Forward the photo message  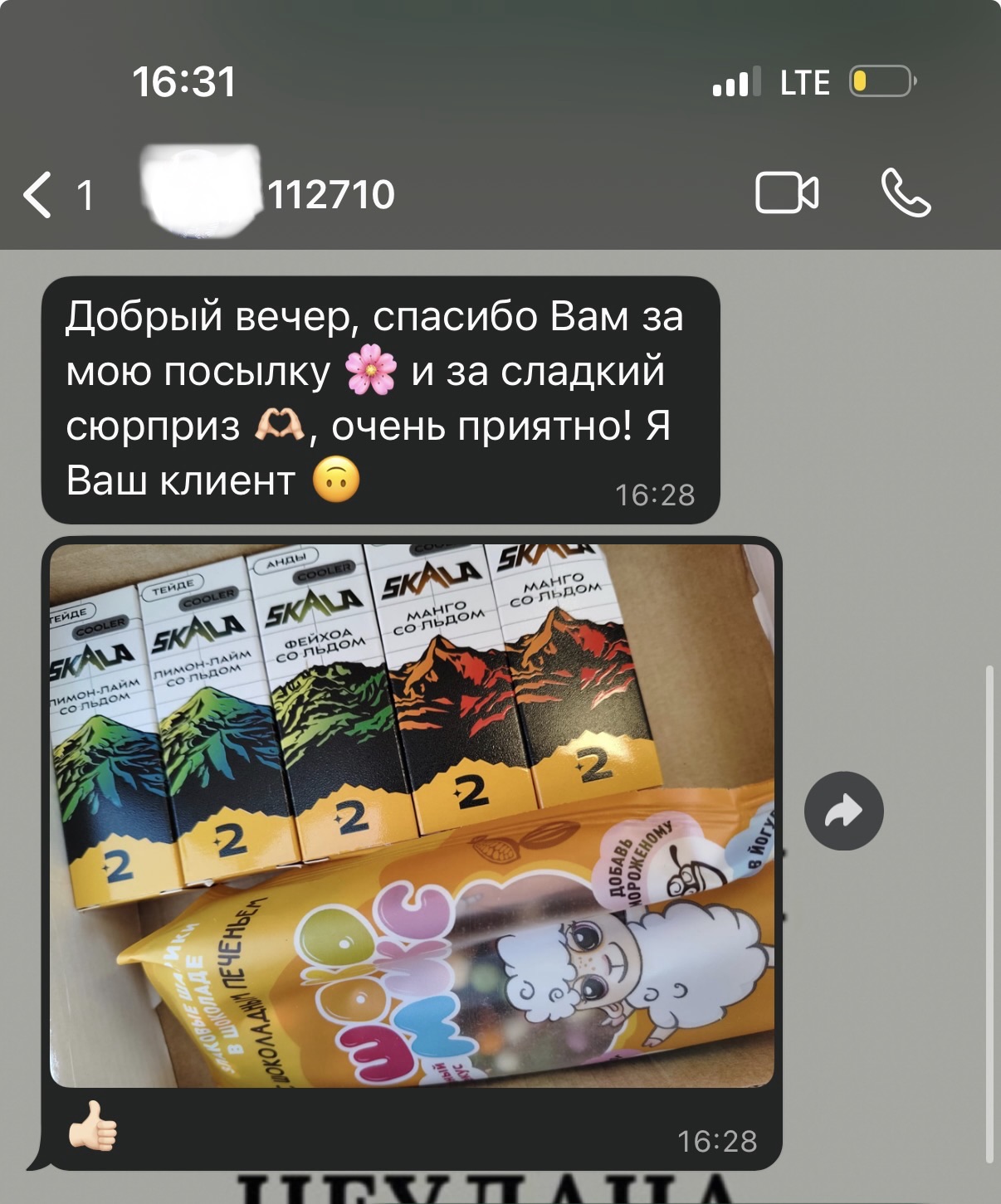pos(843,811)
